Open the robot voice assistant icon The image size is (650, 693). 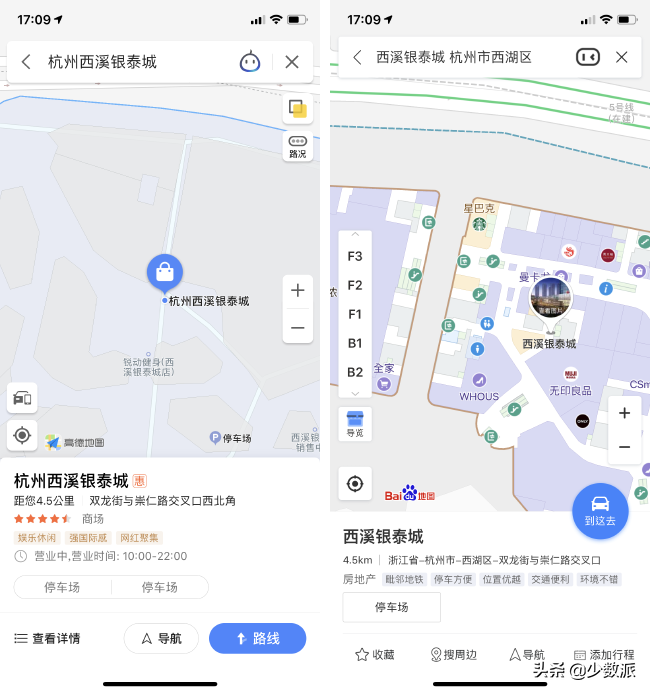(x=250, y=62)
